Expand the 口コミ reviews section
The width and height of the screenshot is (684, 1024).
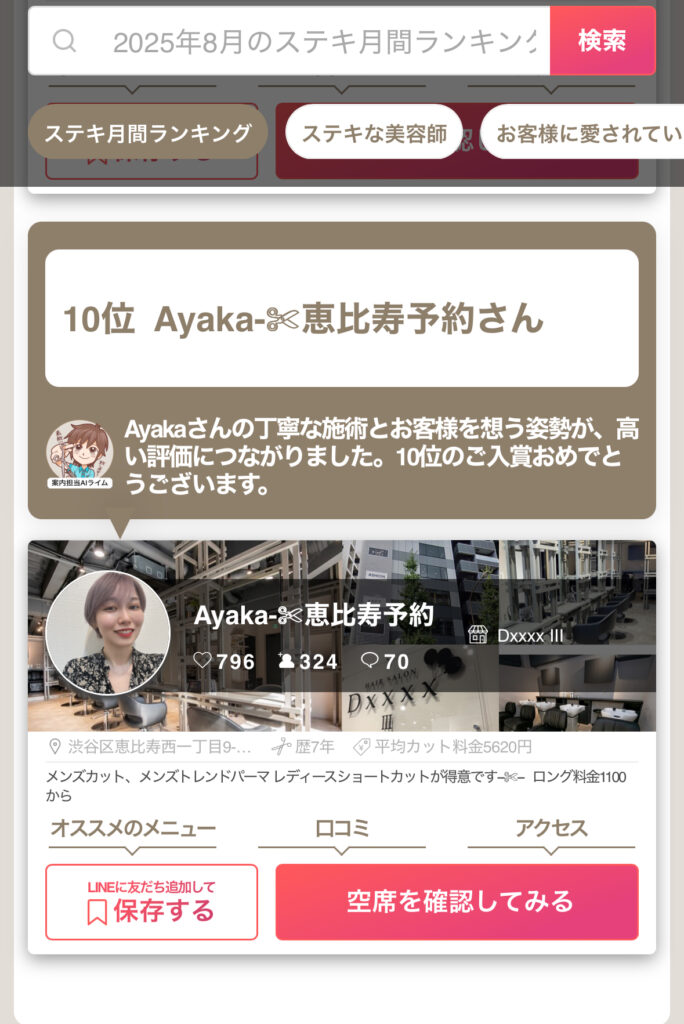click(342, 830)
